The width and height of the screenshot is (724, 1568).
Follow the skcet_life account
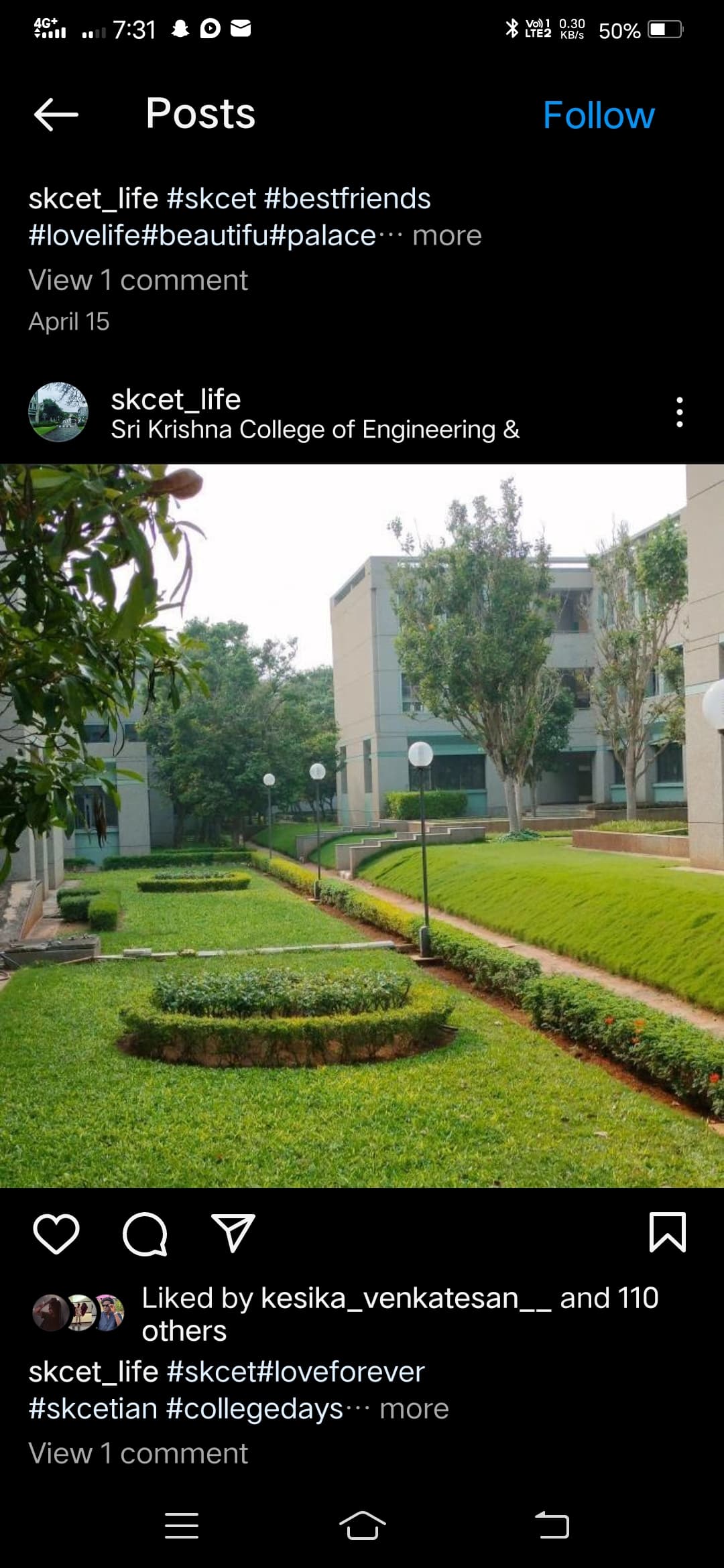[x=598, y=115]
